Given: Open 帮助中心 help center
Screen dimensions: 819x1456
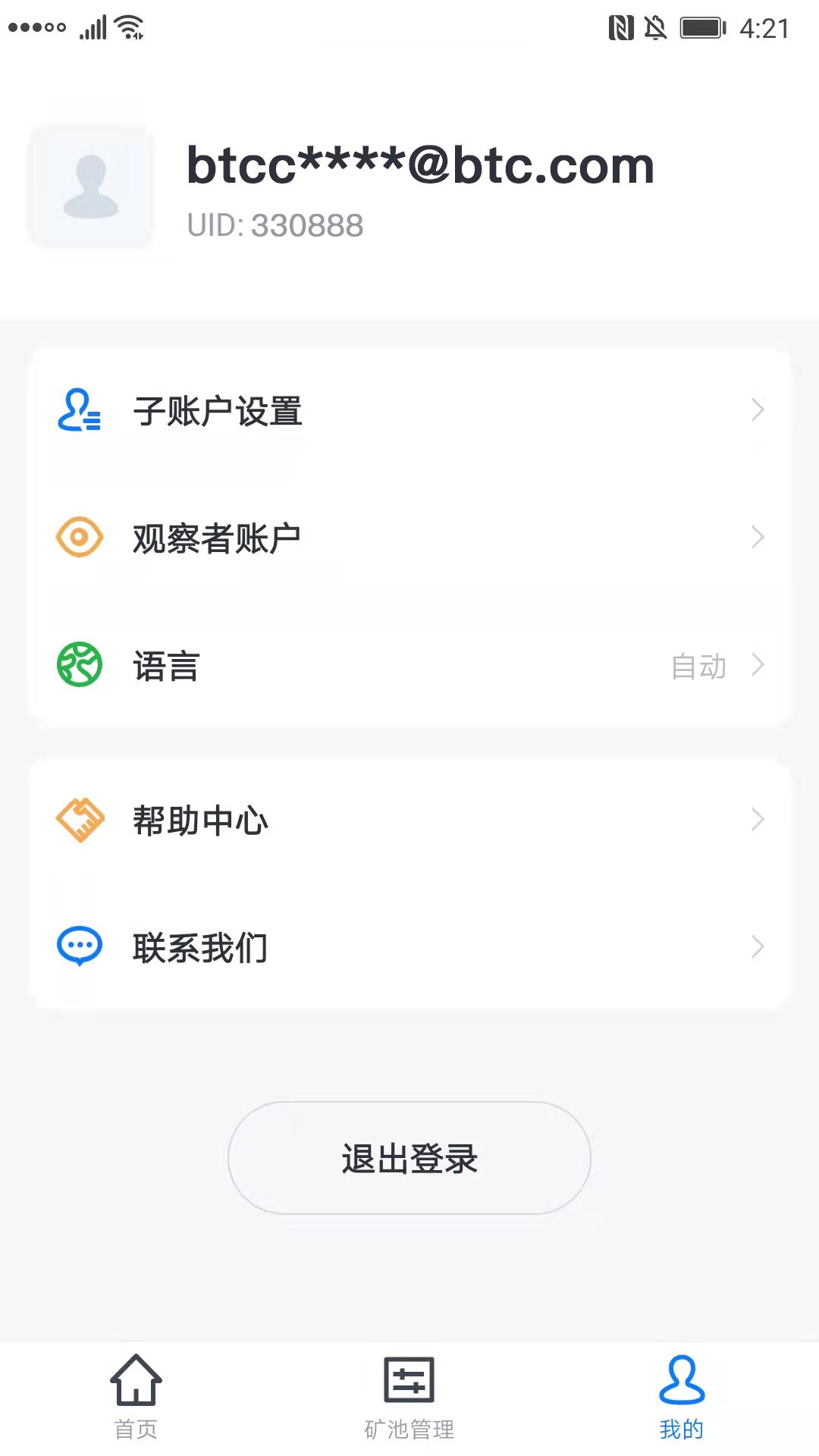Looking at the screenshot, I should [409, 820].
